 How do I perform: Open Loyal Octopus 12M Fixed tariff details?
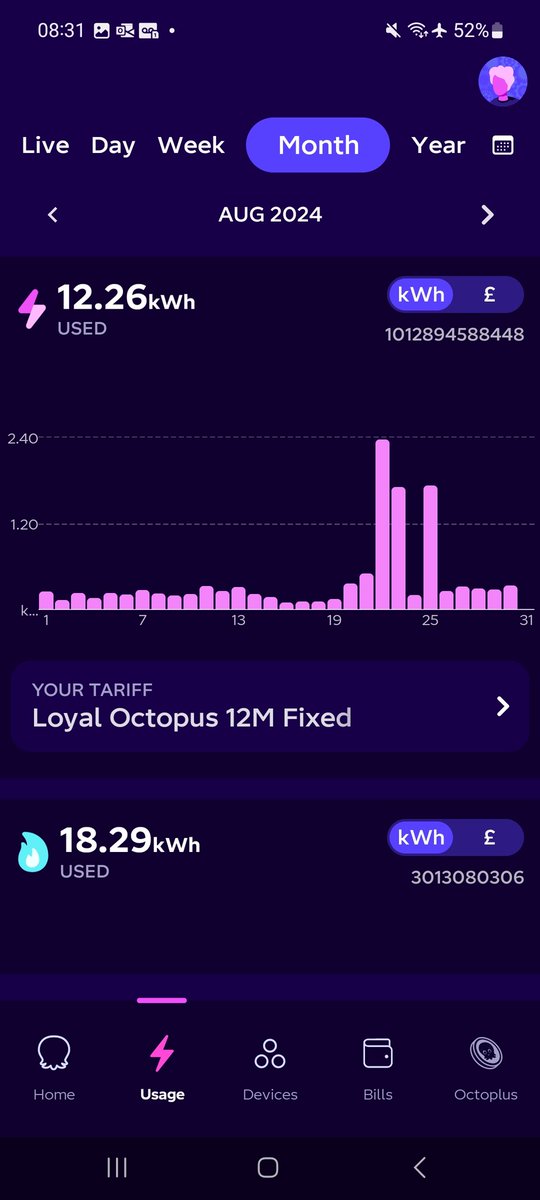[x=270, y=706]
